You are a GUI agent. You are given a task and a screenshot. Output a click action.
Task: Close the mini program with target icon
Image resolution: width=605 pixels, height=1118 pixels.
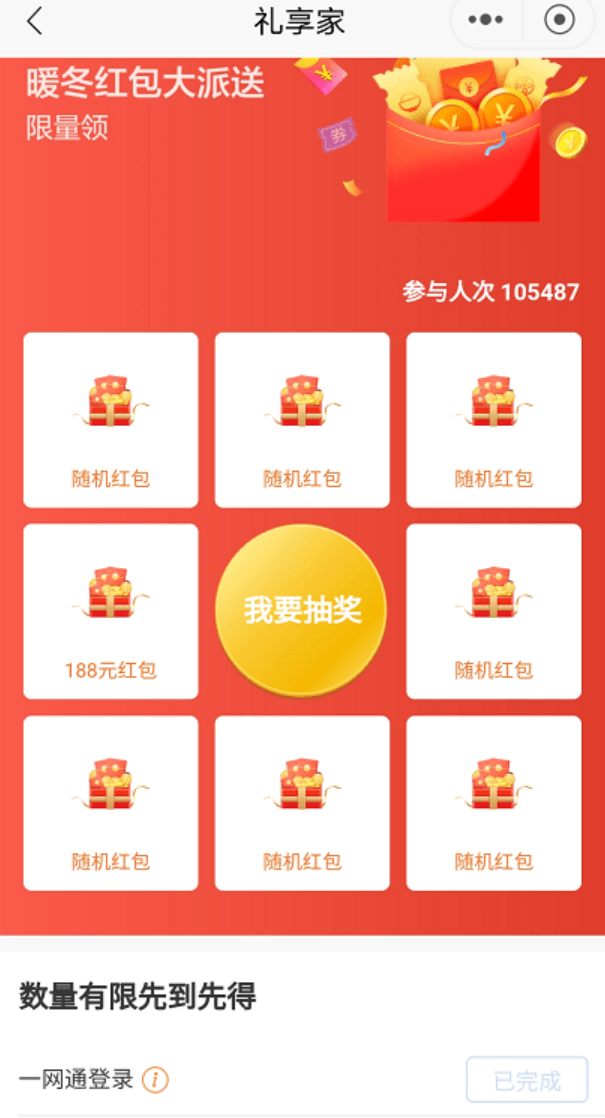click(559, 20)
